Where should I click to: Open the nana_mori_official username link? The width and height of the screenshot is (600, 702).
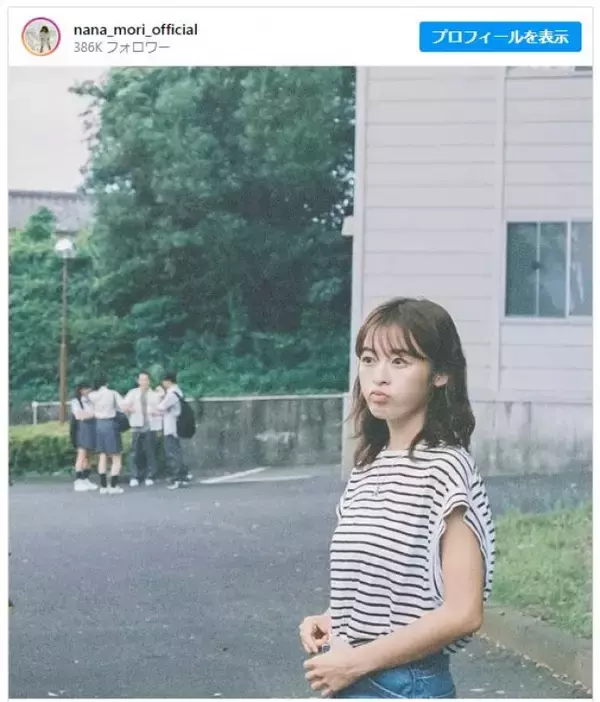point(135,29)
